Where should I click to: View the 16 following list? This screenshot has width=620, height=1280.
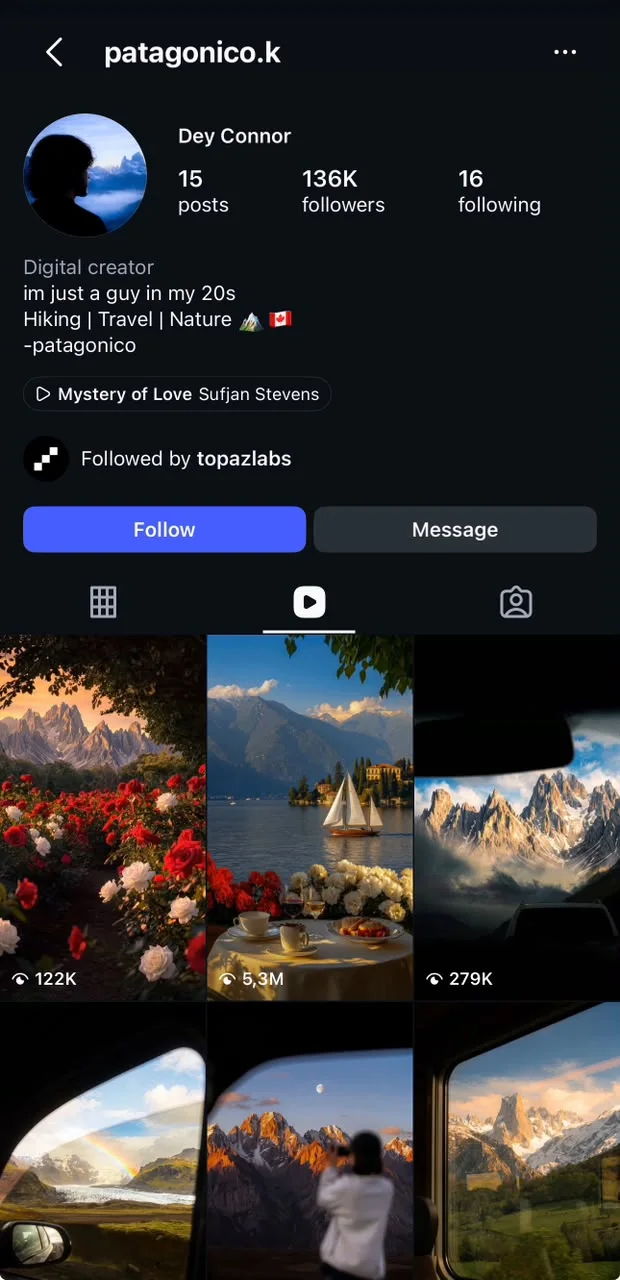coord(499,191)
